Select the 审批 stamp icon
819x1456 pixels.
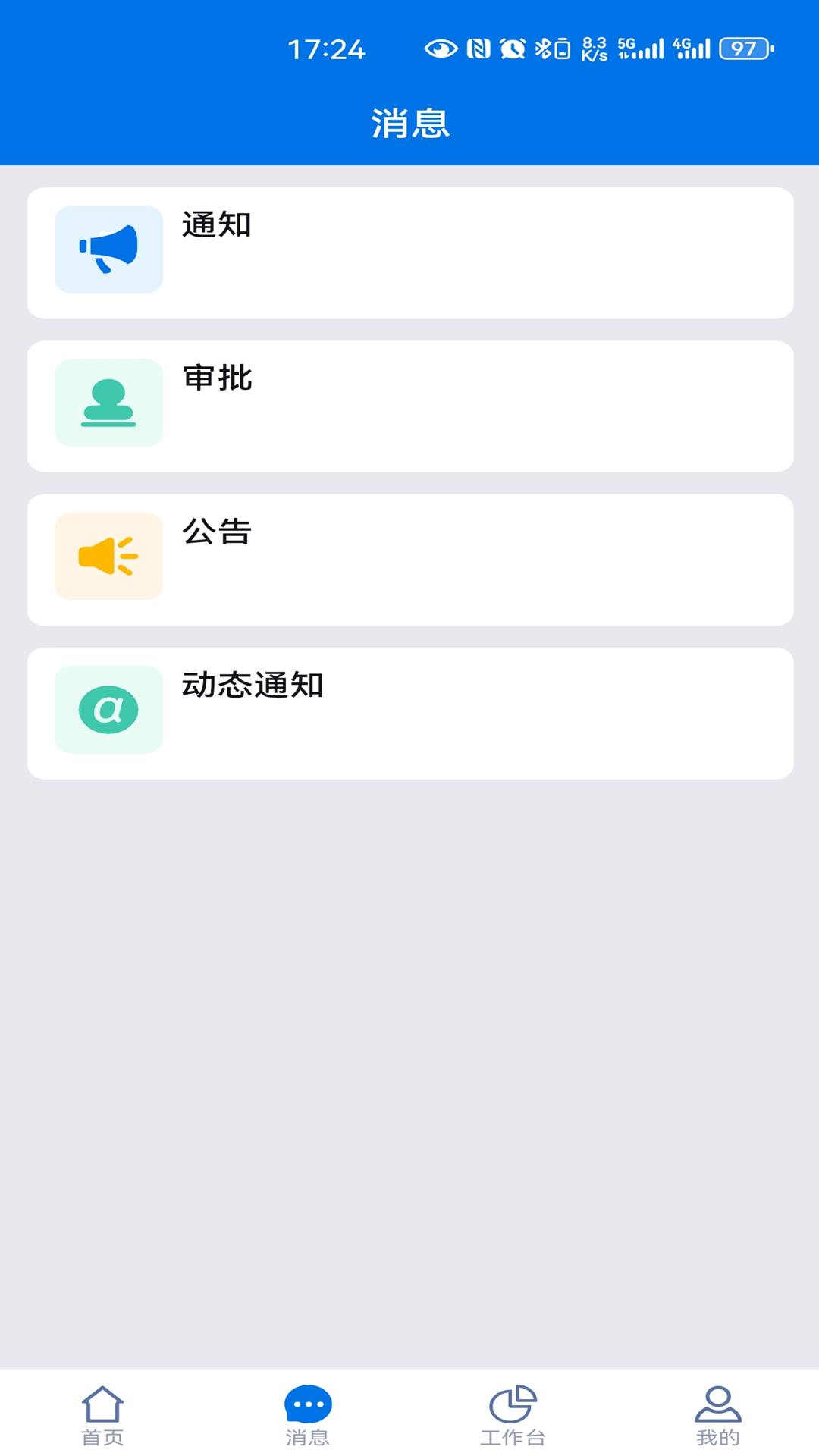coord(108,403)
